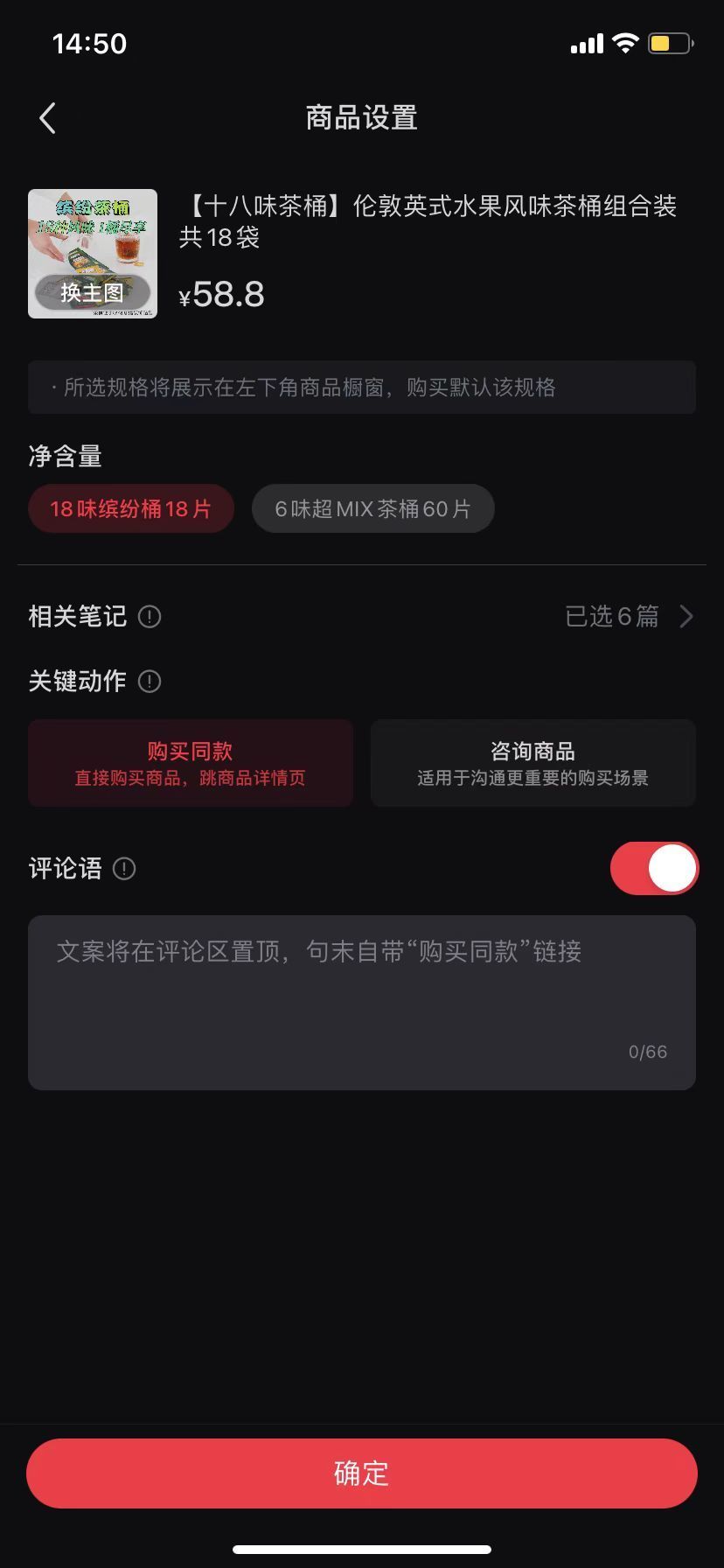Select the 咨询商品 key action

click(533, 763)
